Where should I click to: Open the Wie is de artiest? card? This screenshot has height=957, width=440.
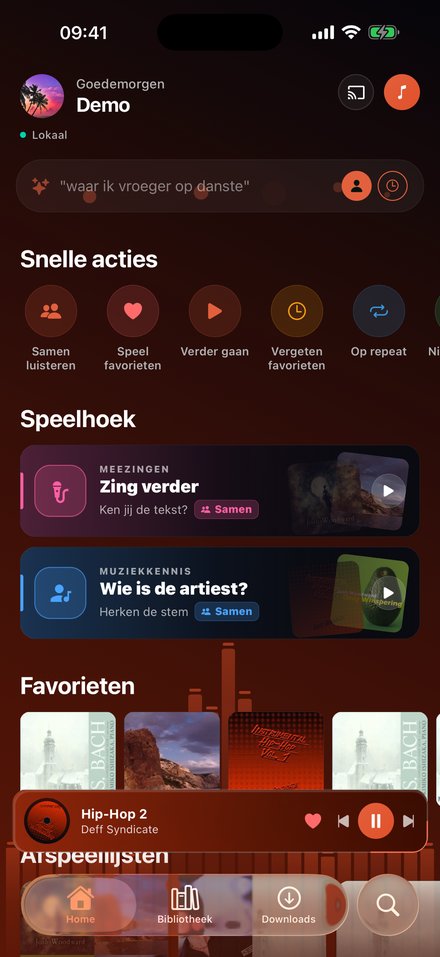point(220,593)
